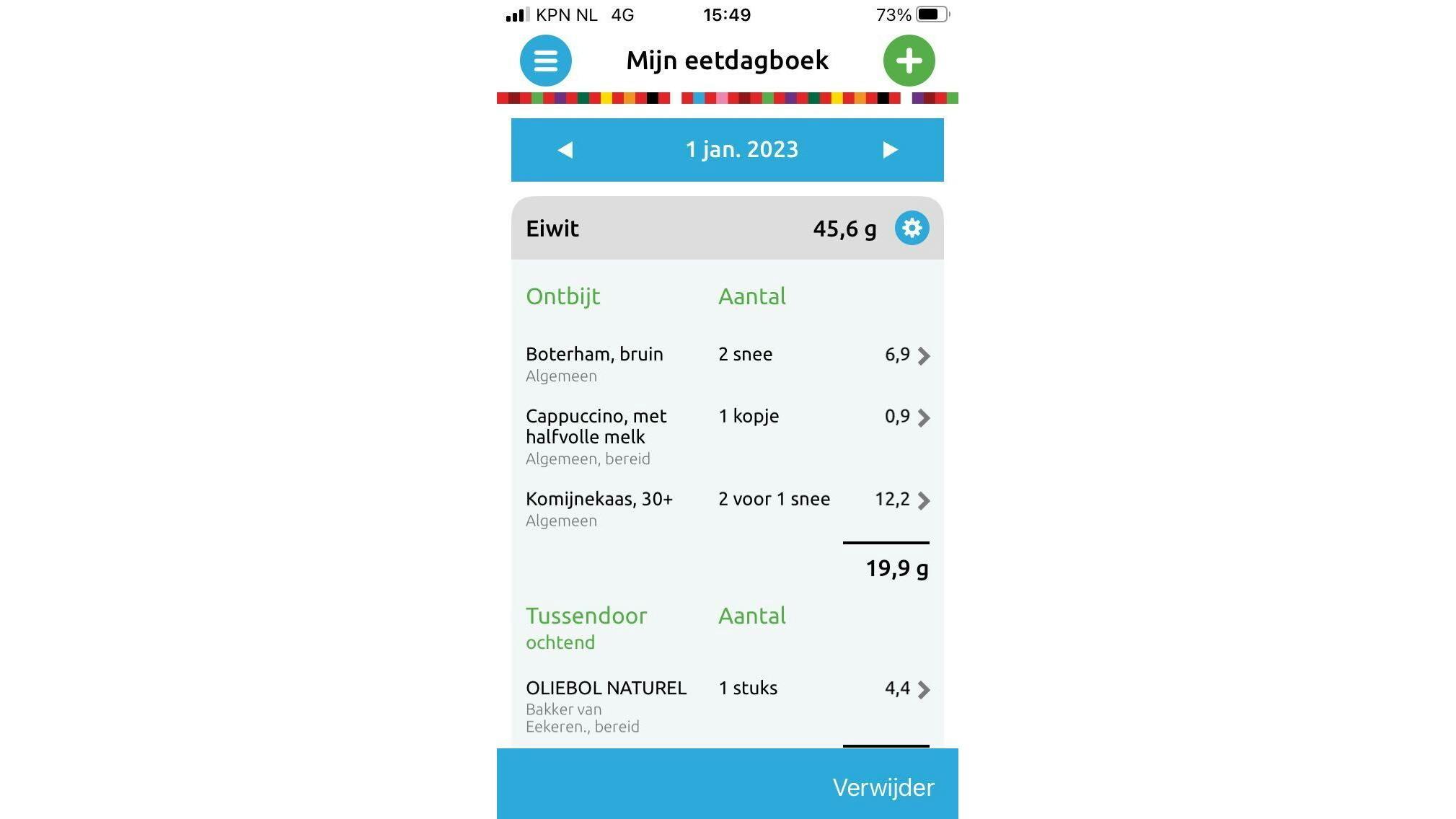Image resolution: width=1456 pixels, height=819 pixels.
Task: Go to the previous day
Action: 565,150
